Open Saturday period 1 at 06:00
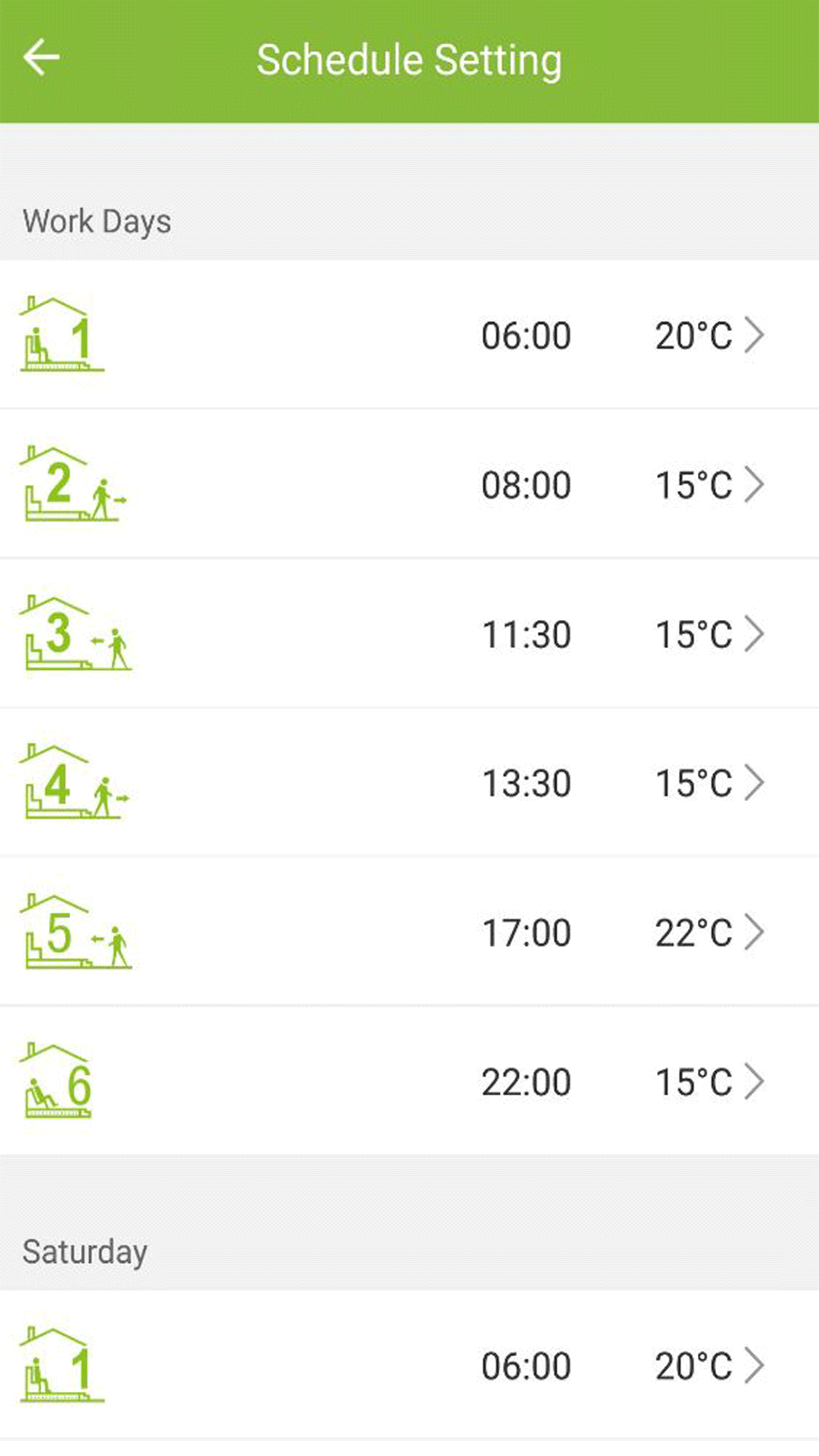Image resolution: width=819 pixels, height=1456 pixels. point(409,1365)
